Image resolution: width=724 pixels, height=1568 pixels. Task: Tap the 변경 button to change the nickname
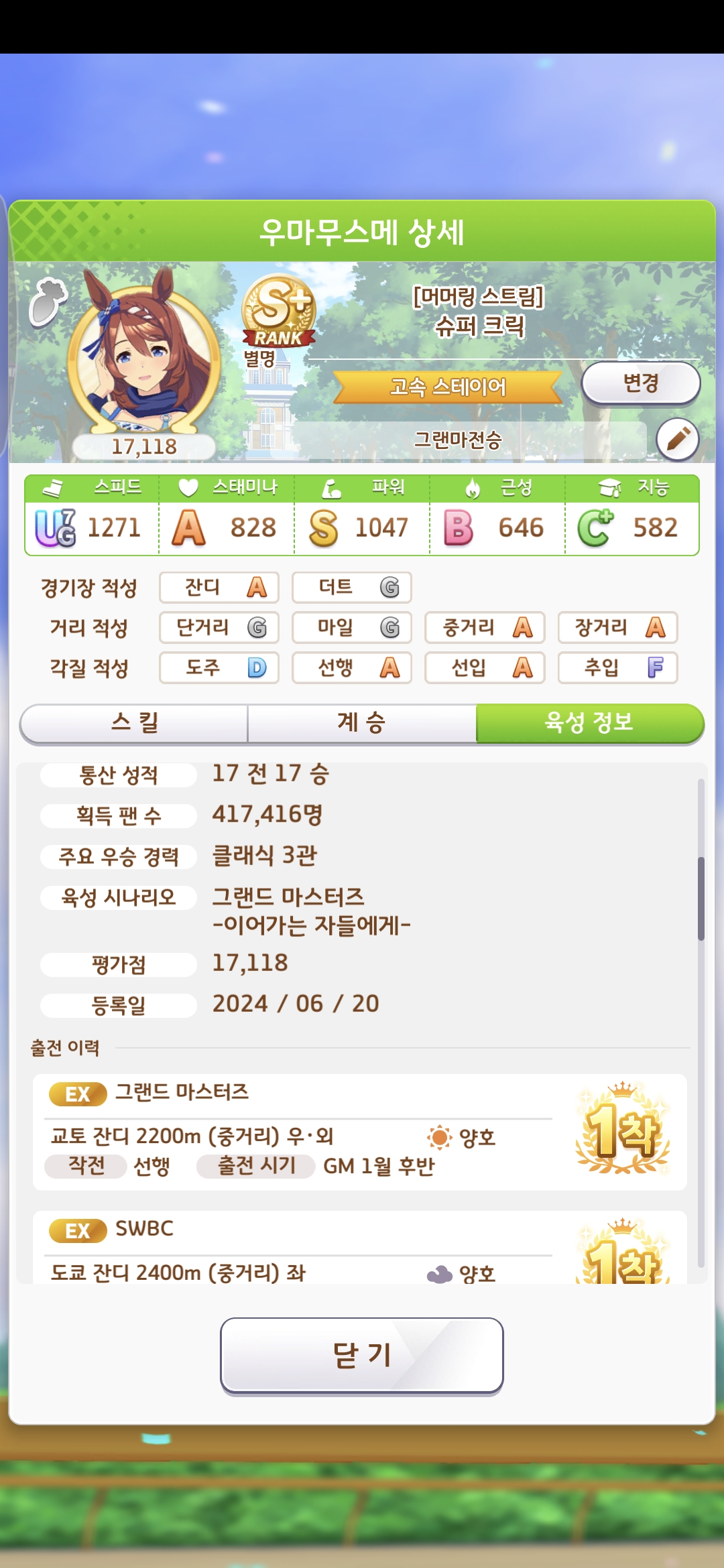[640, 383]
